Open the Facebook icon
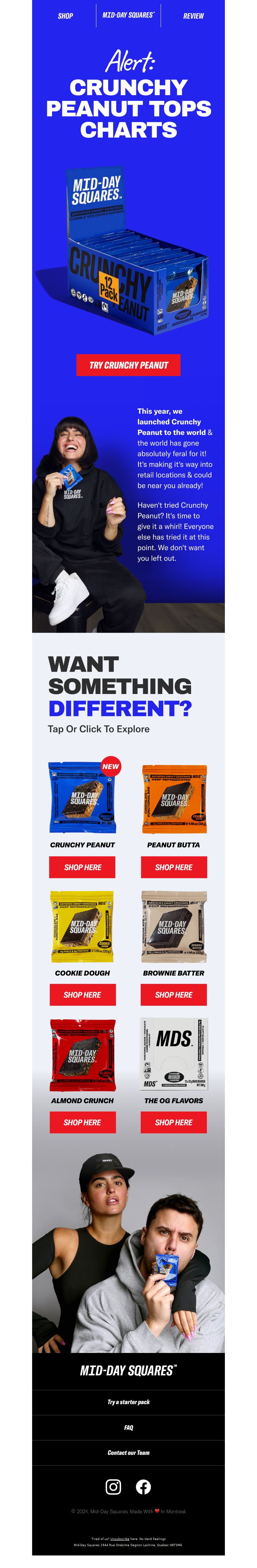The width and height of the screenshot is (257, 1568). [143, 1486]
